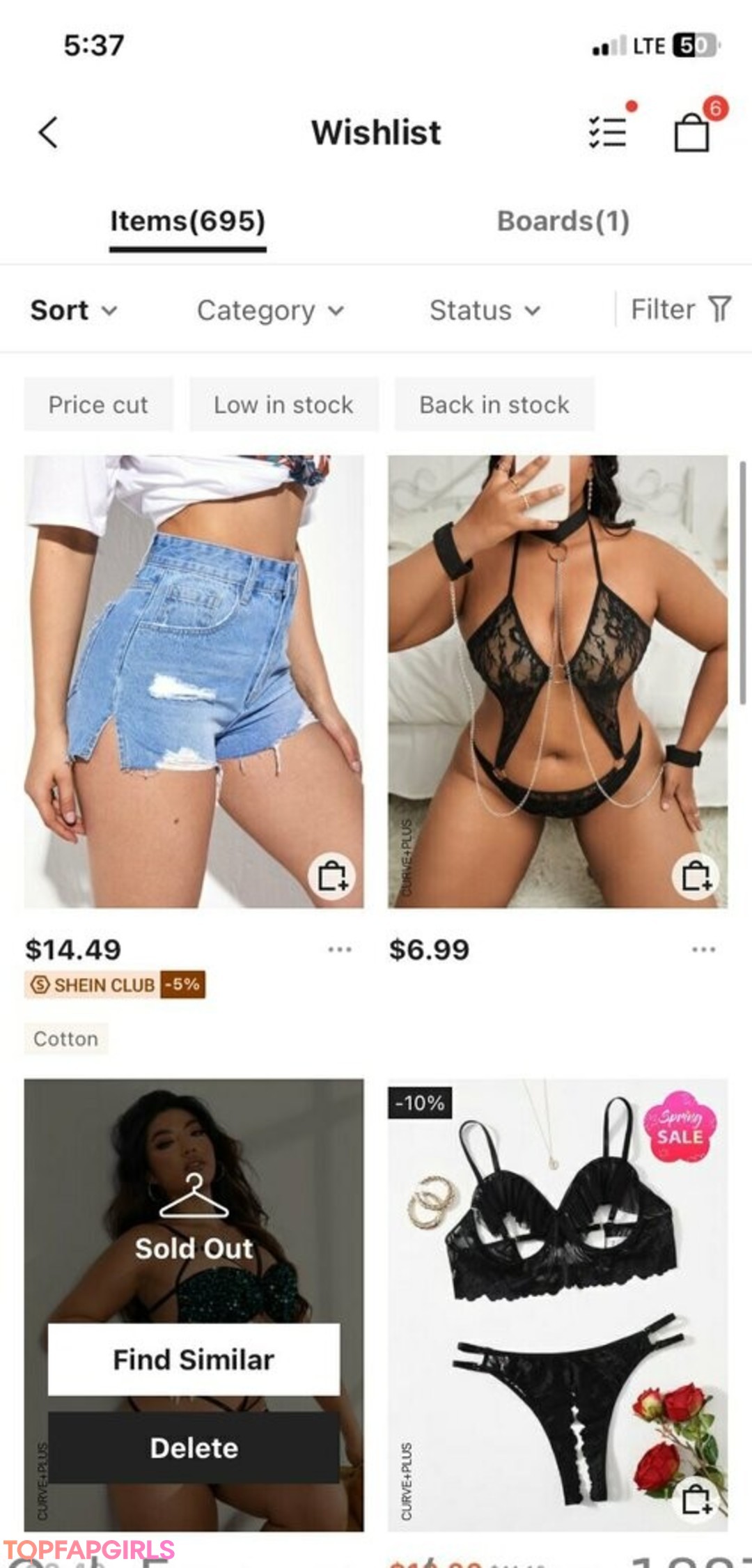Viewport: 752px width, 1568px height.
Task: Expand the Status dropdown
Action: pyautogui.click(x=485, y=310)
